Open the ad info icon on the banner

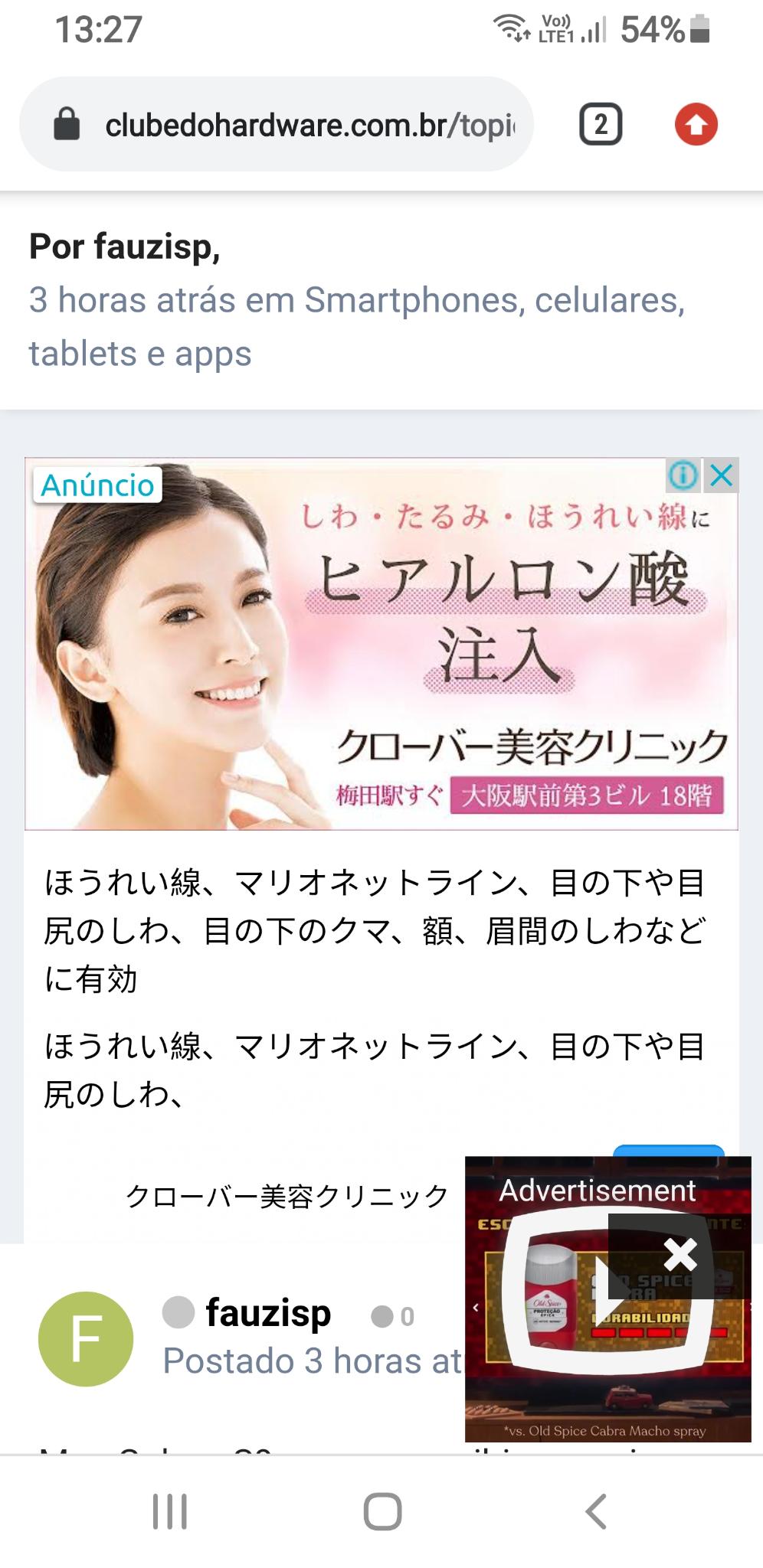(x=683, y=475)
